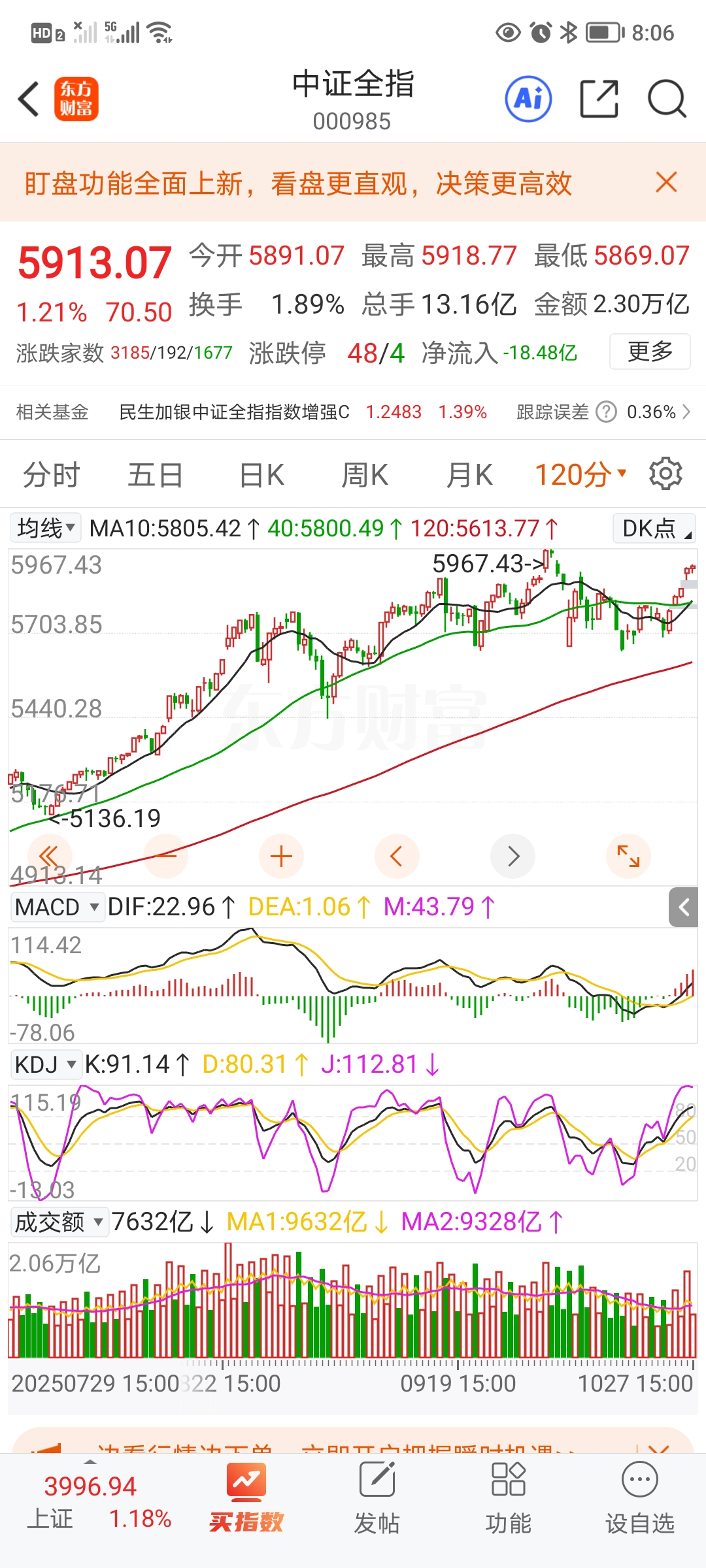This screenshot has height=1568, width=706.
Task: Open chart settings gear
Action: [665, 474]
